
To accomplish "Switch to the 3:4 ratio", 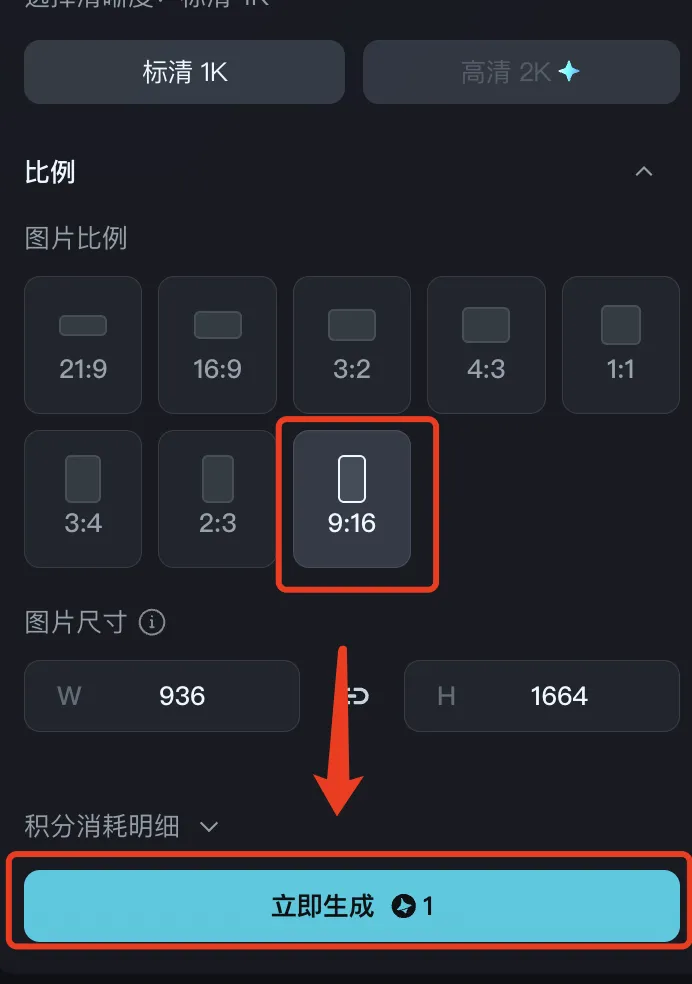I will pyautogui.click(x=83, y=499).
